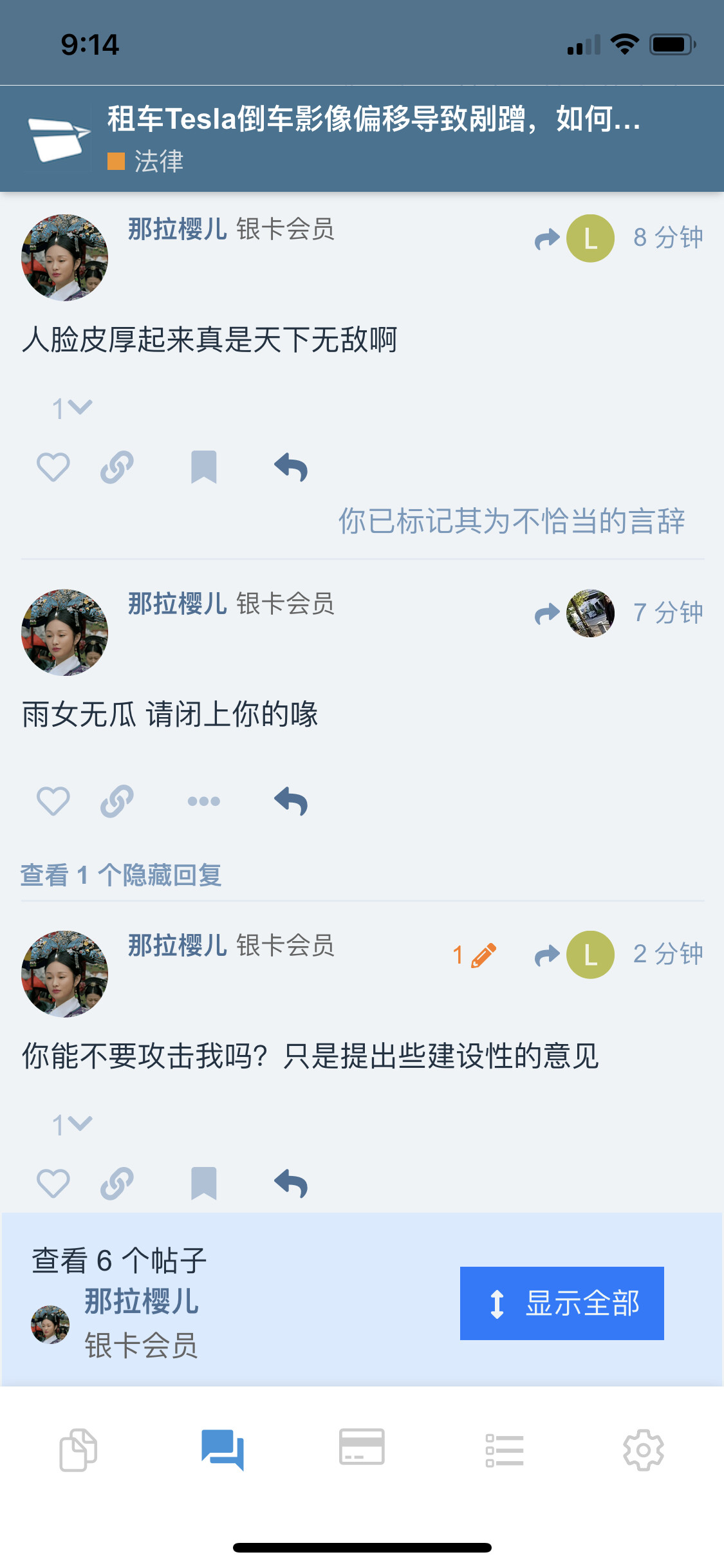724x1568 pixels.
Task: Like the post "人脸皮厚起来真是天下无敌啊"
Action: 53,467
